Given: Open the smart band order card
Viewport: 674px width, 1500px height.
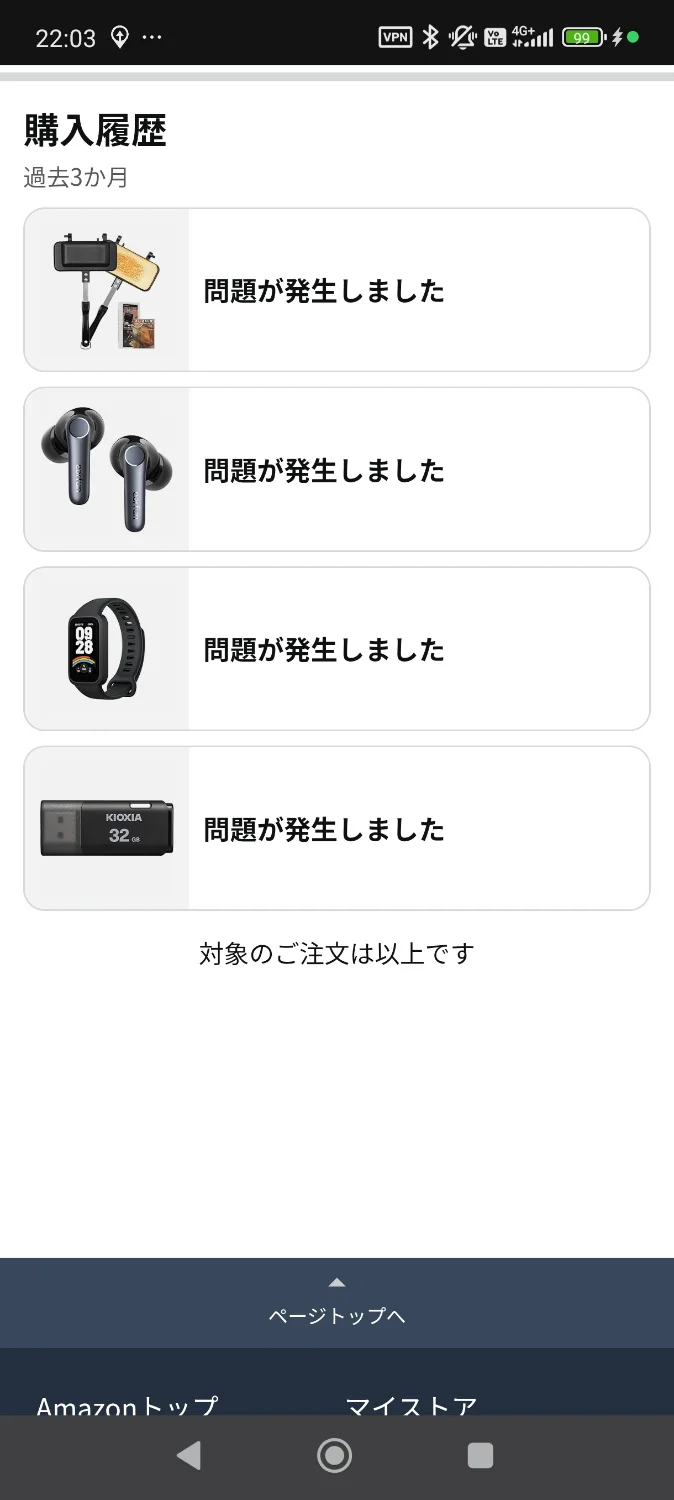Looking at the screenshot, I should (x=336, y=649).
